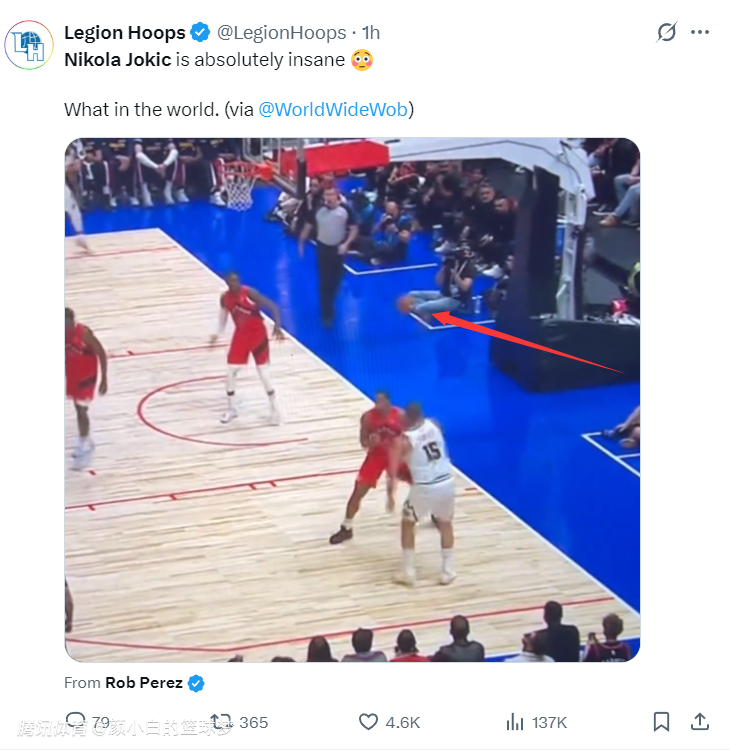View post analytics showing 137K views

tap(516, 722)
